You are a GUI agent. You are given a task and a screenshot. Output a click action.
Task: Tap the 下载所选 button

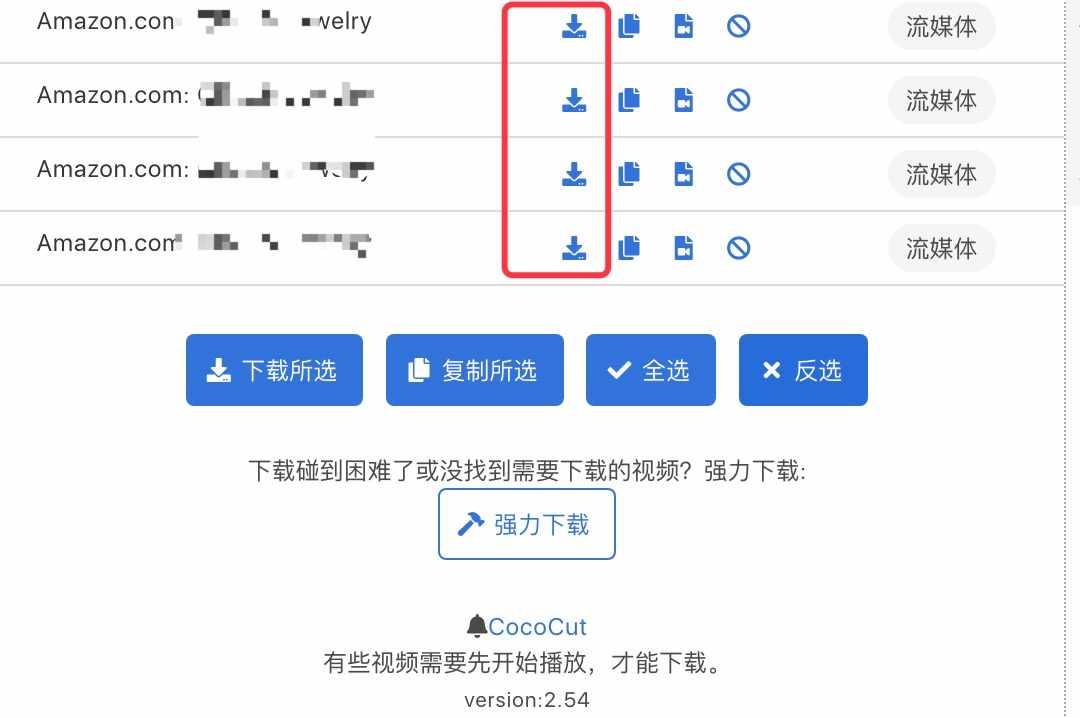click(274, 370)
